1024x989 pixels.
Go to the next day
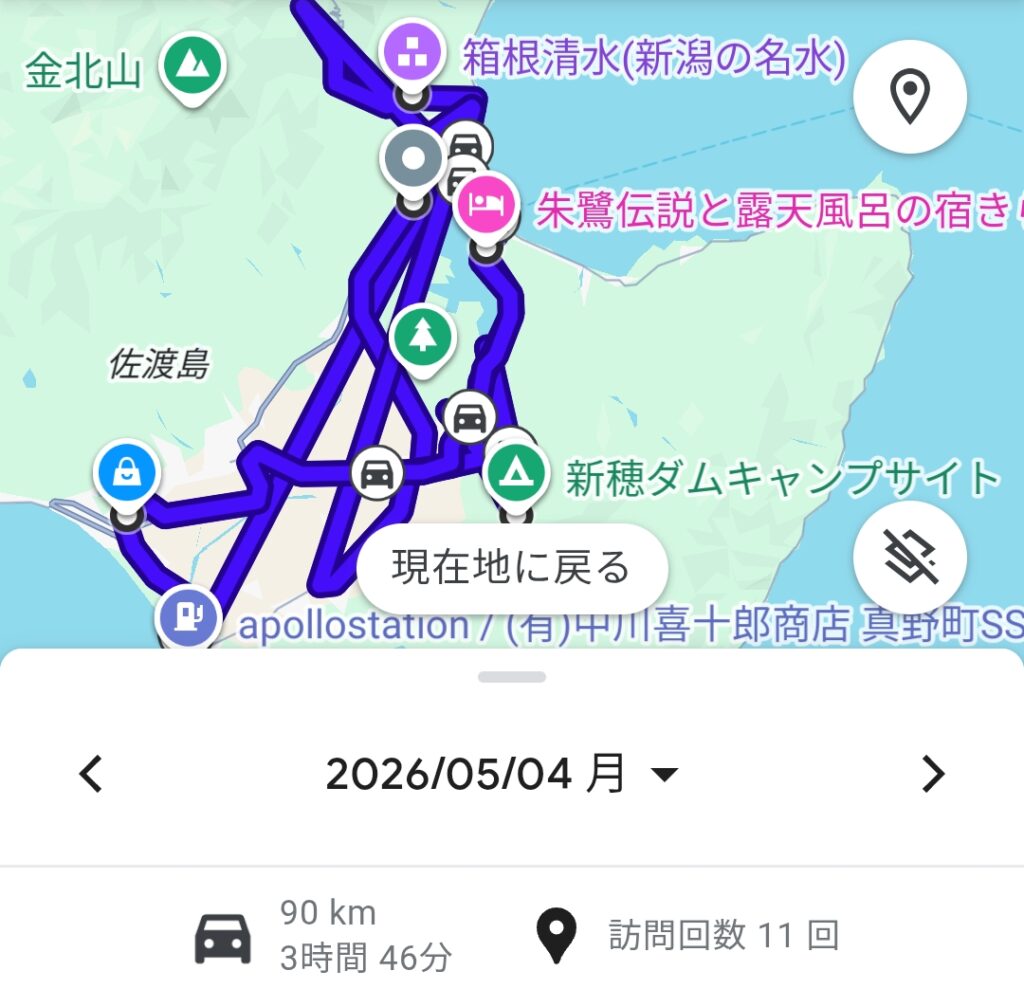933,774
